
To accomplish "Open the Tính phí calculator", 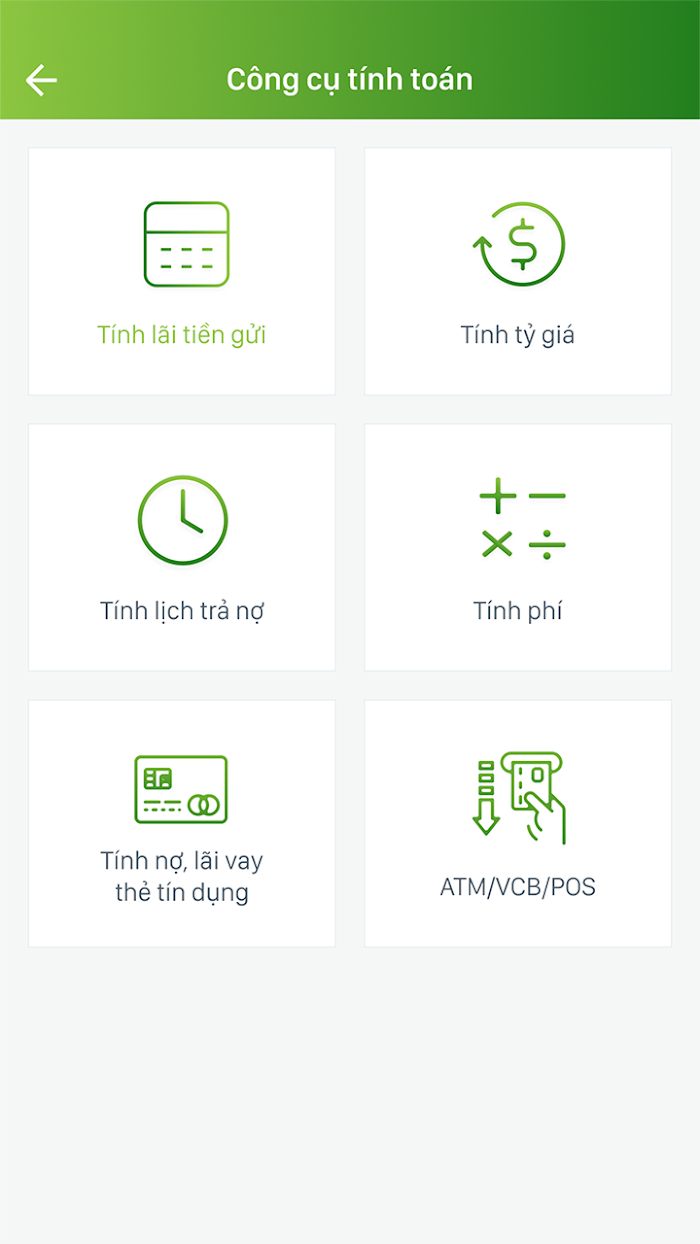I will pyautogui.click(x=518, y=547).
